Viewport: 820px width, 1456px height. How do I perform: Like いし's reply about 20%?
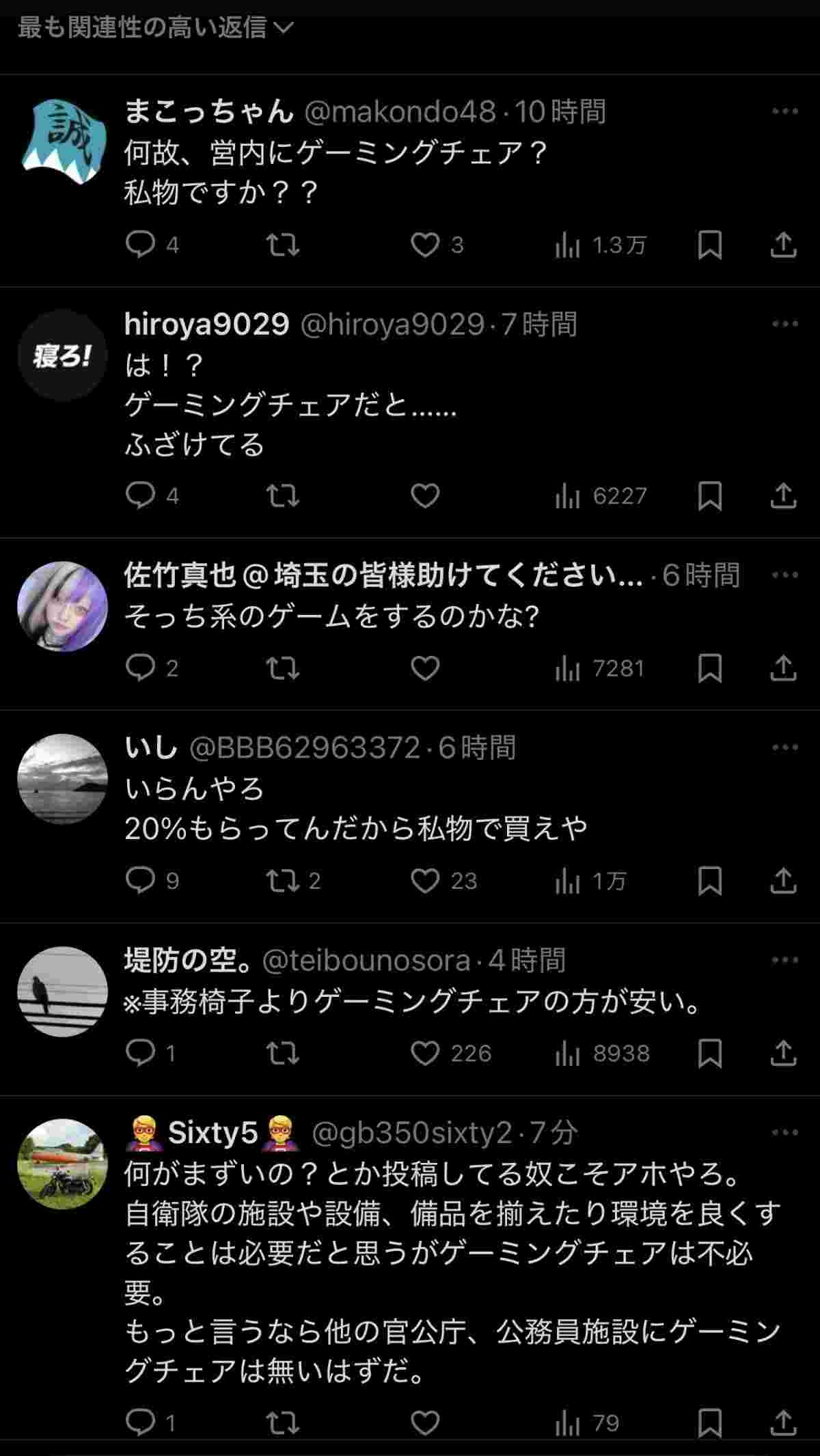point(425,881)
